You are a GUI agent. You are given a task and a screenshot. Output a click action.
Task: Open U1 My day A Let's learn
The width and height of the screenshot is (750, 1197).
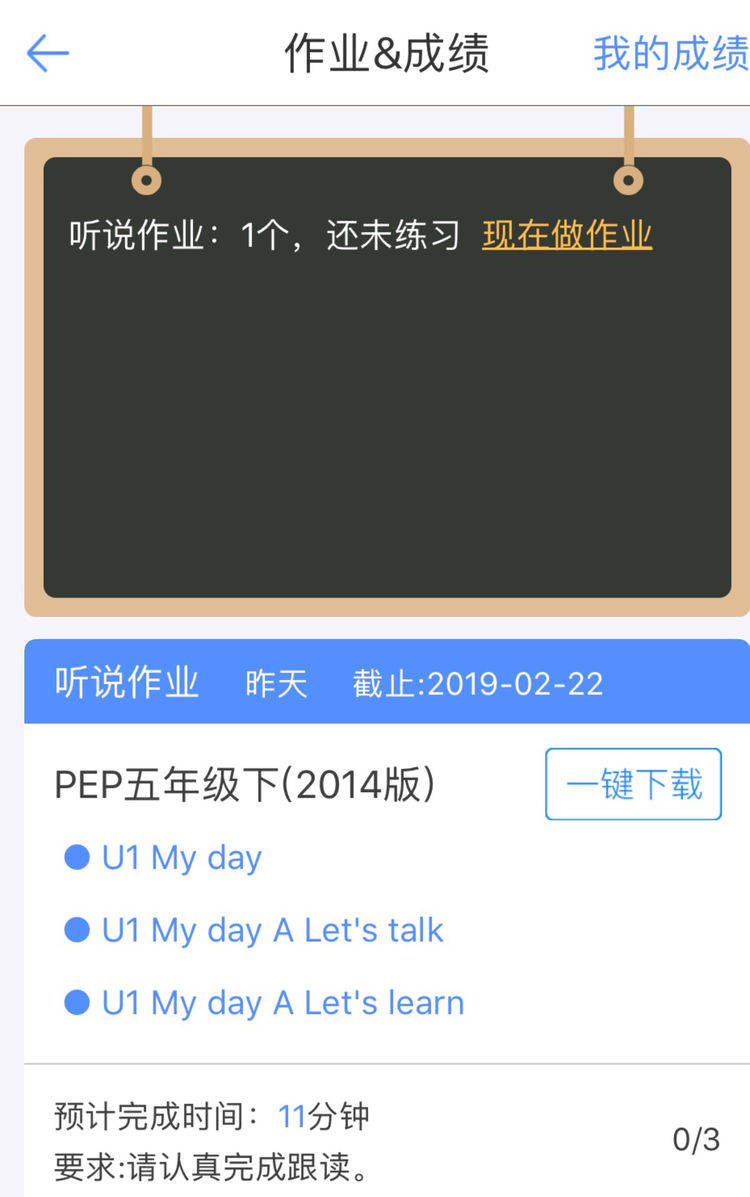click(x=282, y=1003)
